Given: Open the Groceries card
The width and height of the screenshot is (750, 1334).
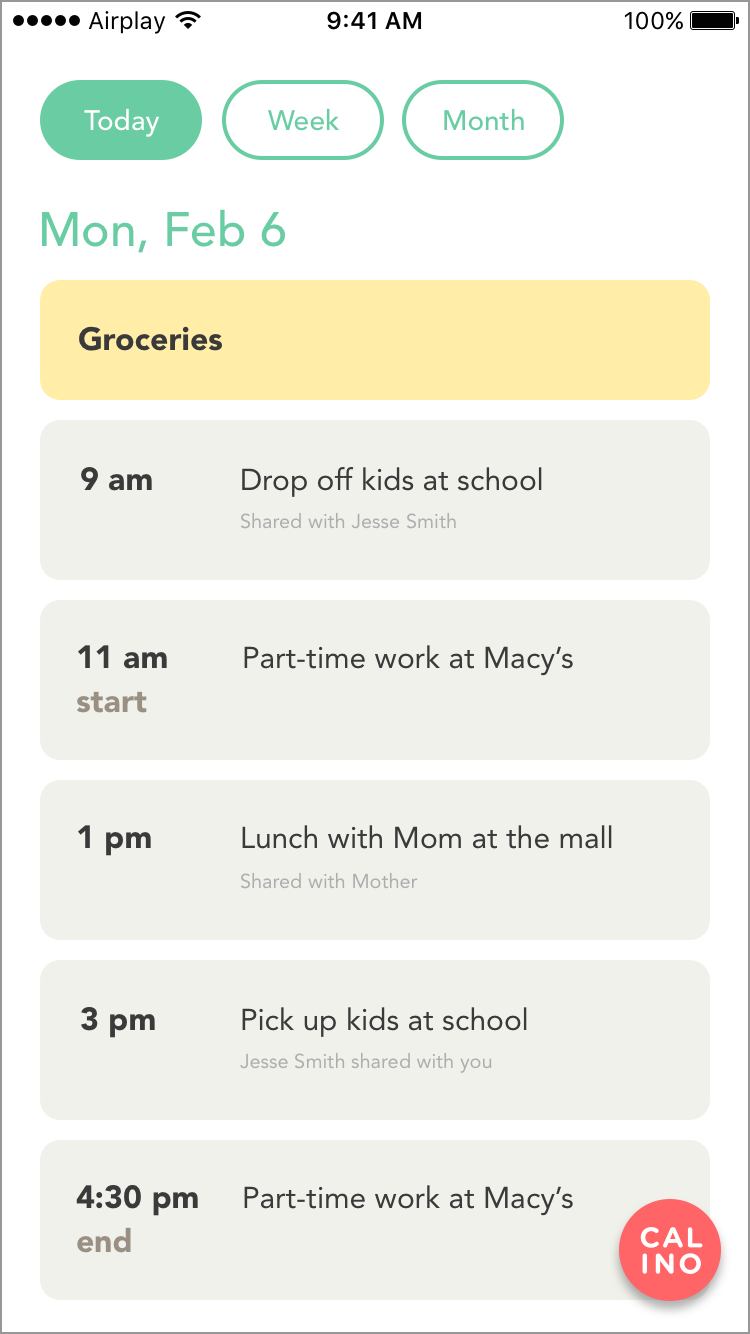Looking at the screenshot, I should point(375,340).
